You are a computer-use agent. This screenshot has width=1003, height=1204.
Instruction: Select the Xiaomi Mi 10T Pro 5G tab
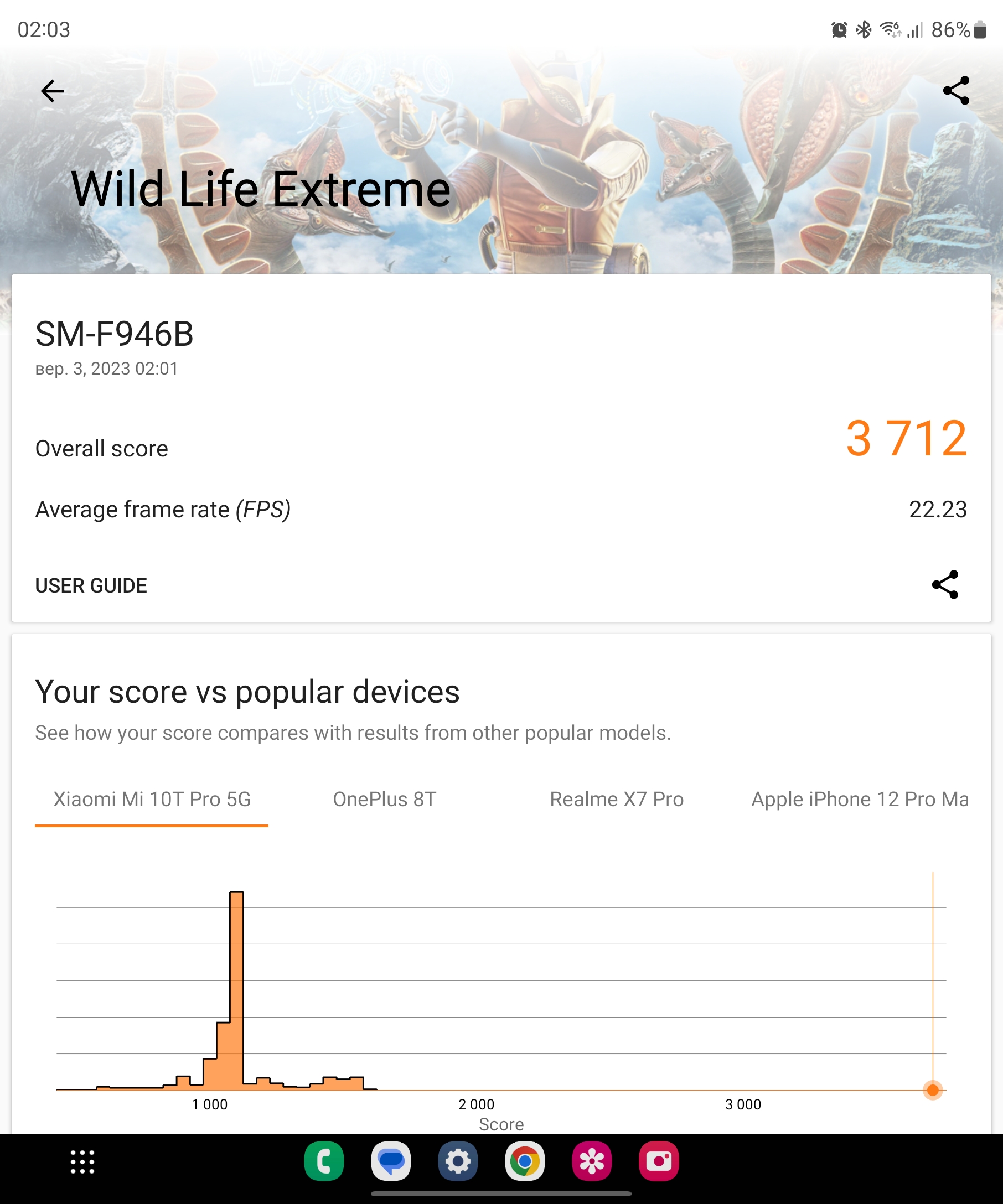152,799
